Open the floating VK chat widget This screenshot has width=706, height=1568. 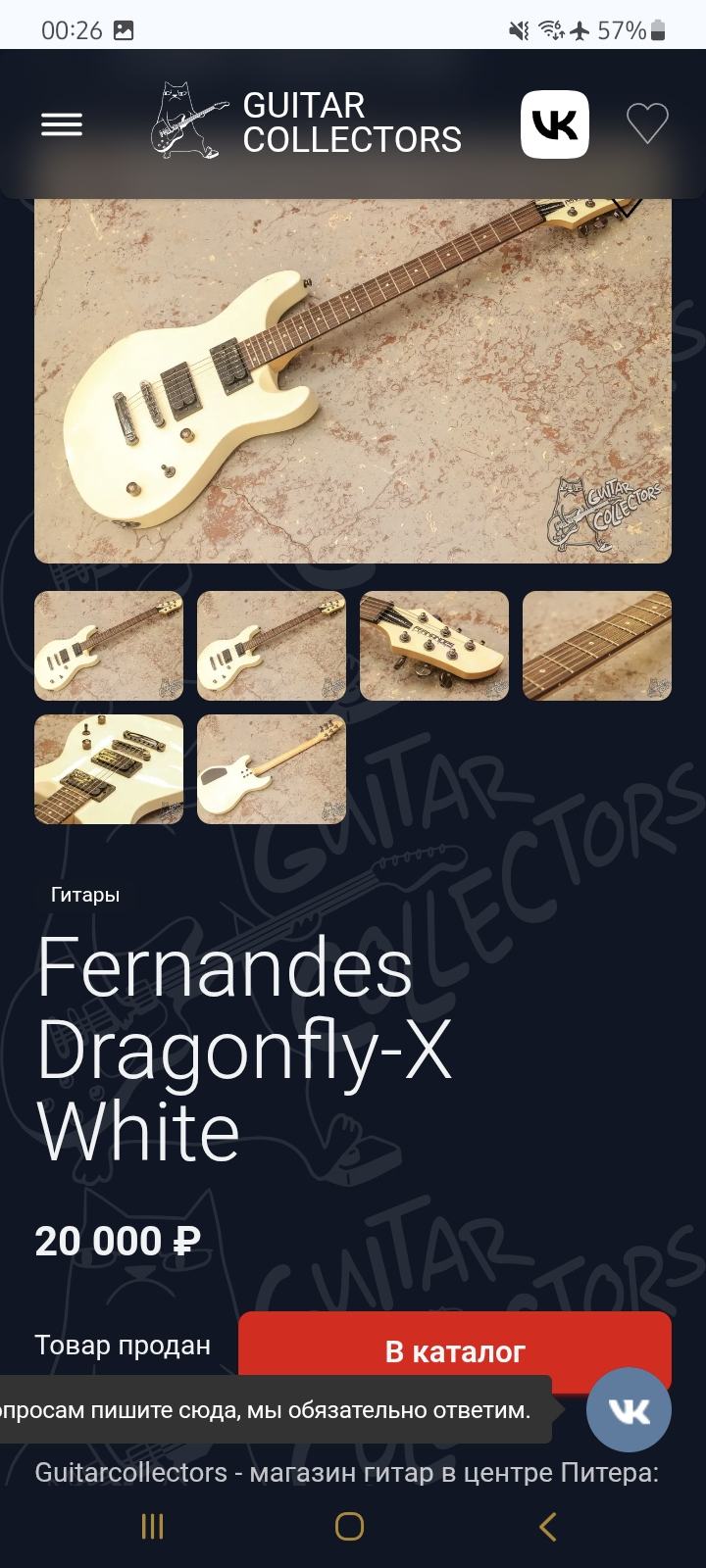(x=629, y=1410)
